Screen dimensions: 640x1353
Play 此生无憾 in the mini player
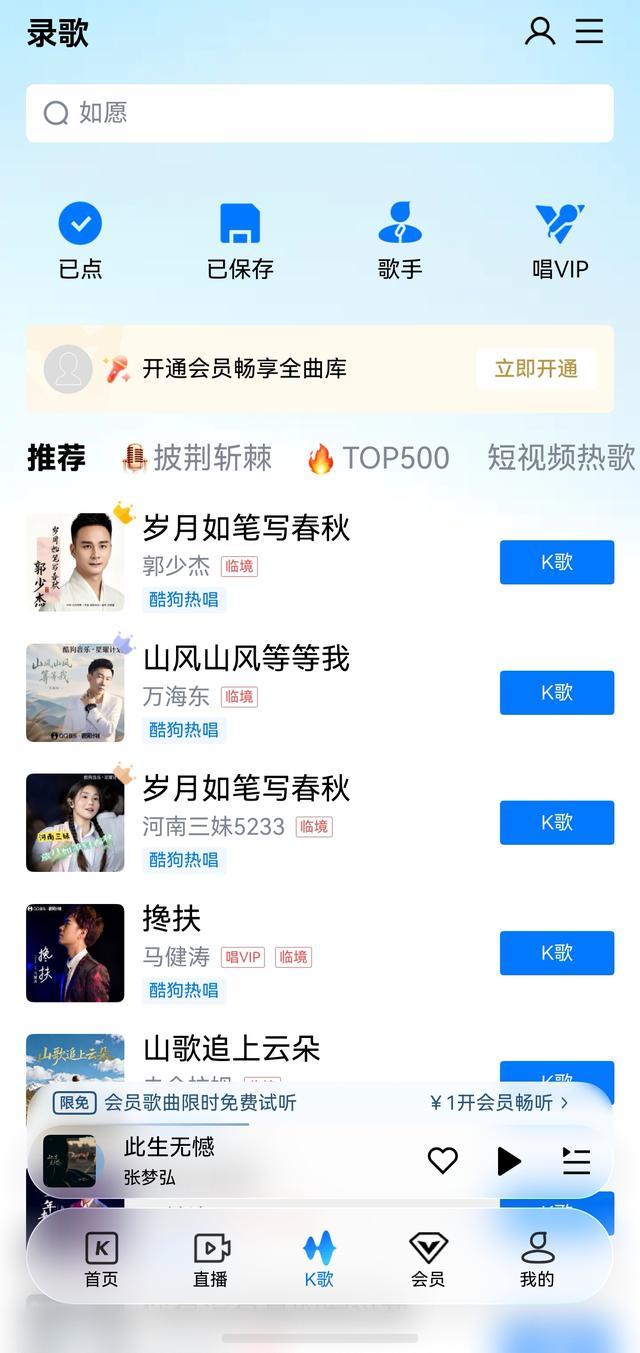point(509,1160)
